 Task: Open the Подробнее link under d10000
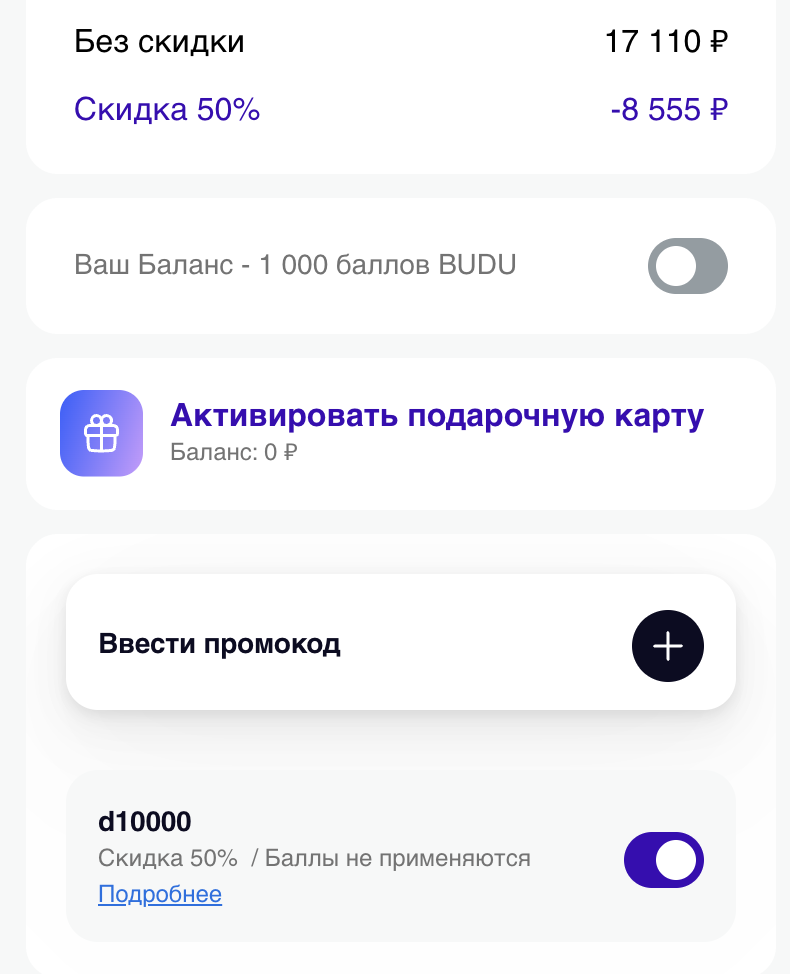click(160, 894)
